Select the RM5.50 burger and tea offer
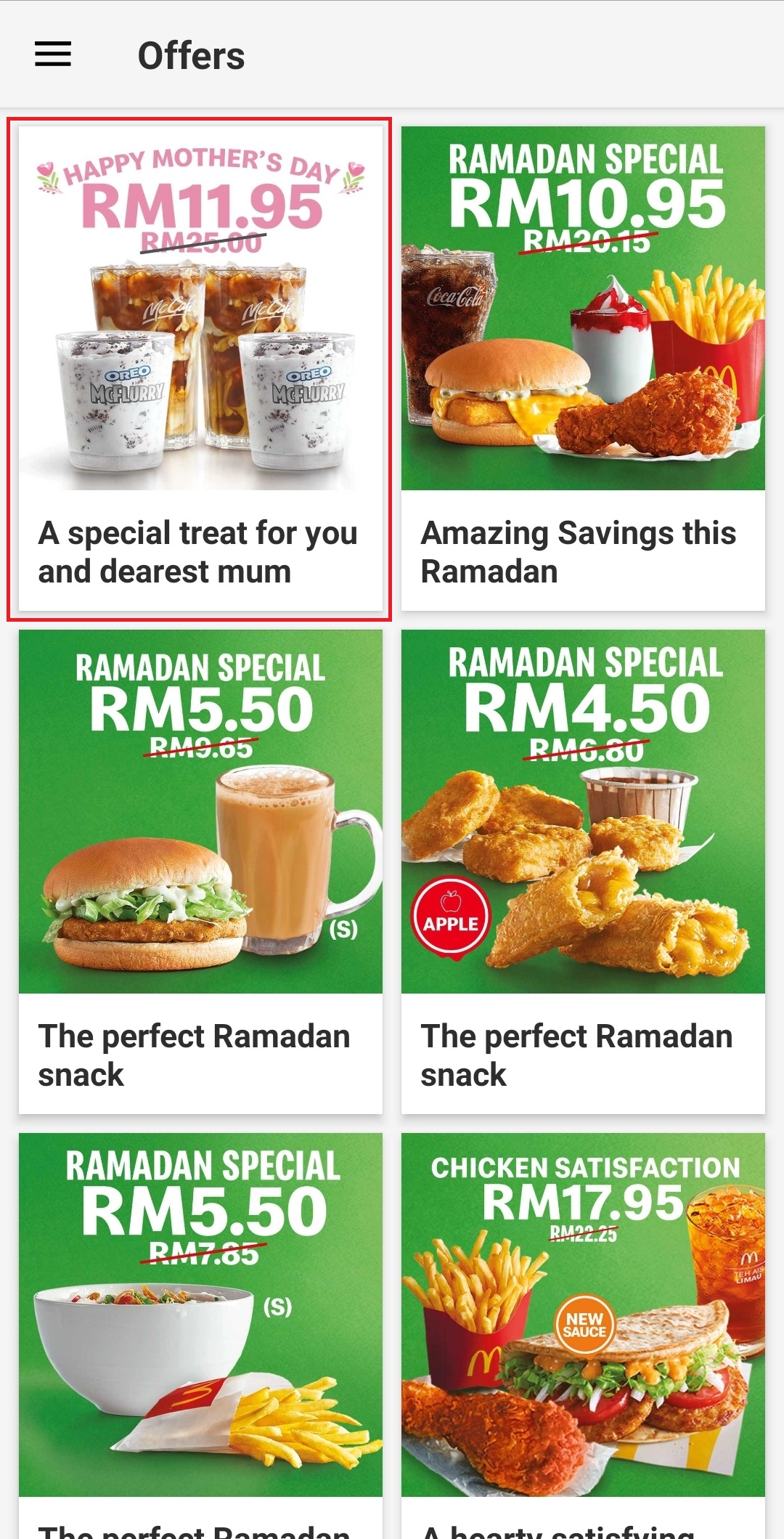This screenshot has width=784, height=1539. click(x=200, y=871)
